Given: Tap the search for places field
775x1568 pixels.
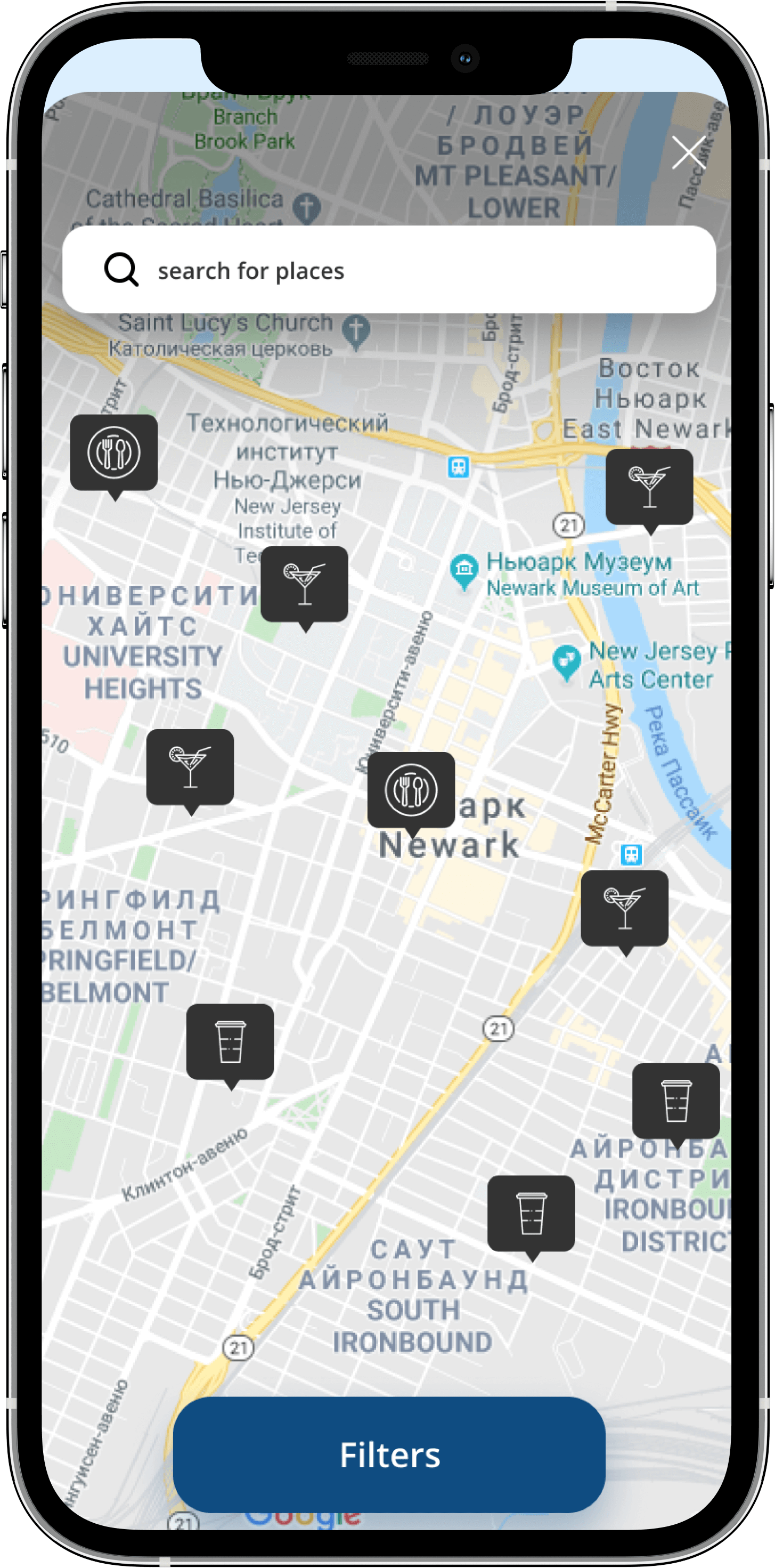Looking at the screenshot, I should (389, 270).
